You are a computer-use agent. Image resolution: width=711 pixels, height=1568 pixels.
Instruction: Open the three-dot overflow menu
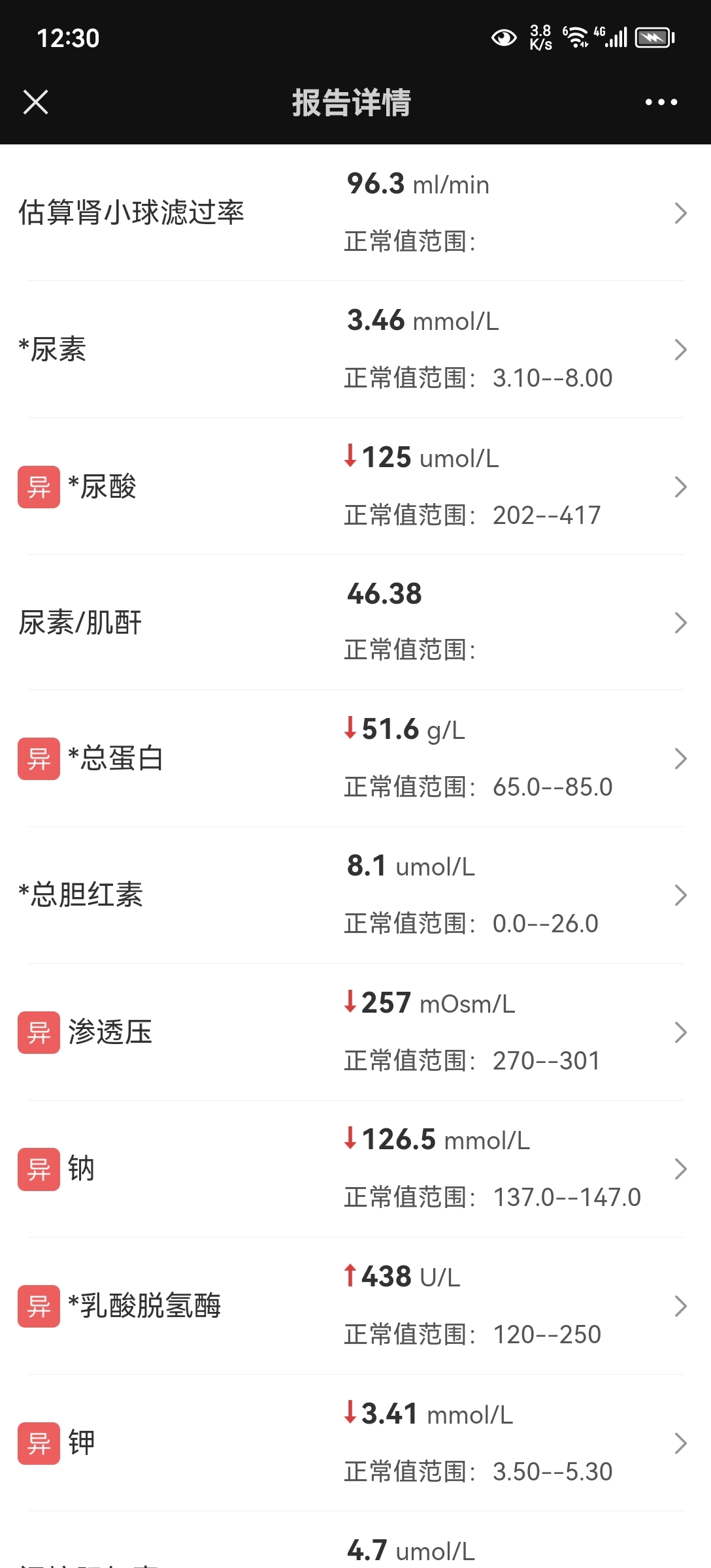click(x=661, y=102)
